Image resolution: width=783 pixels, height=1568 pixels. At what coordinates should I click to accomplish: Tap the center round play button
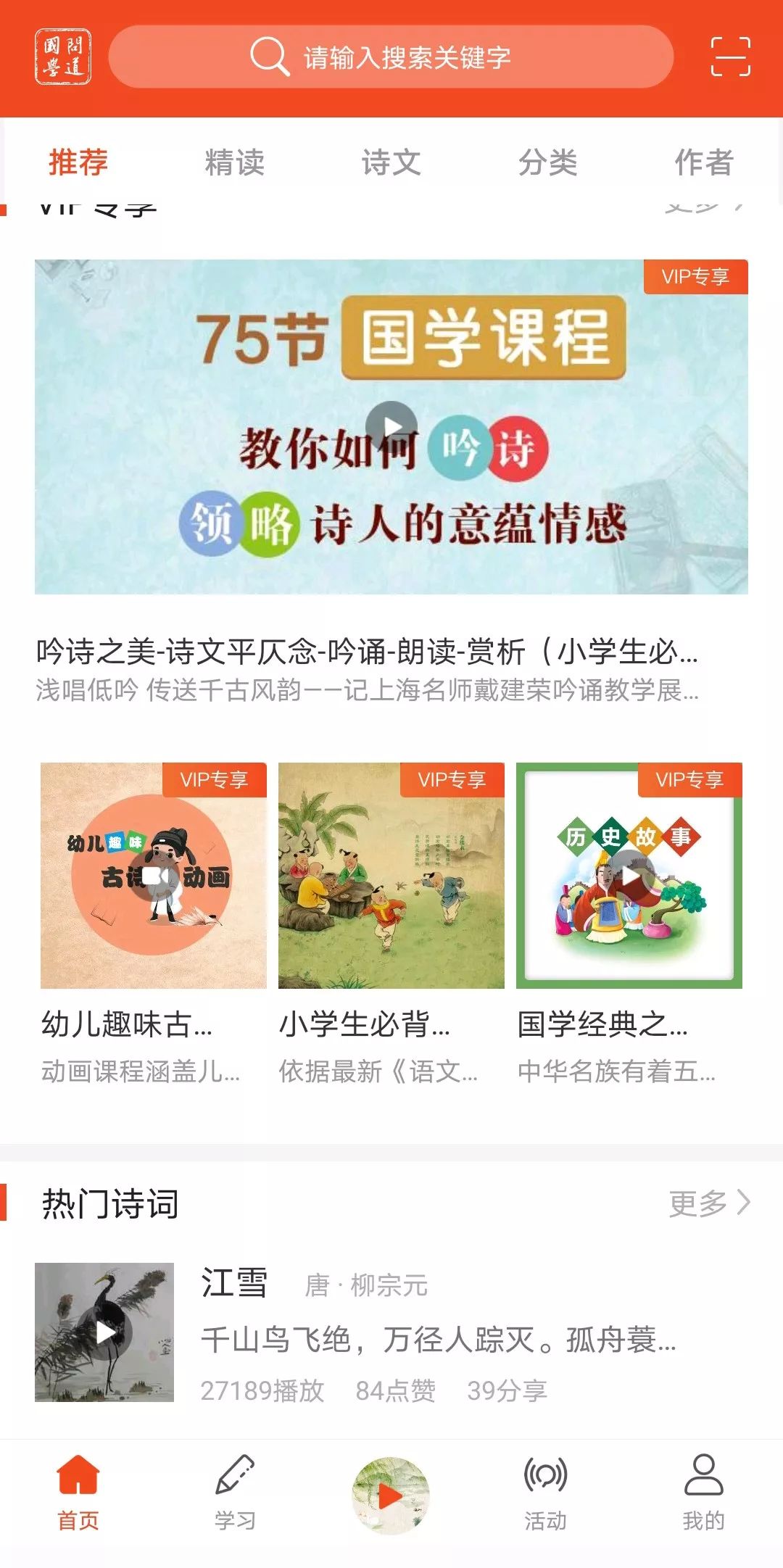click(x=391, y=1495)
